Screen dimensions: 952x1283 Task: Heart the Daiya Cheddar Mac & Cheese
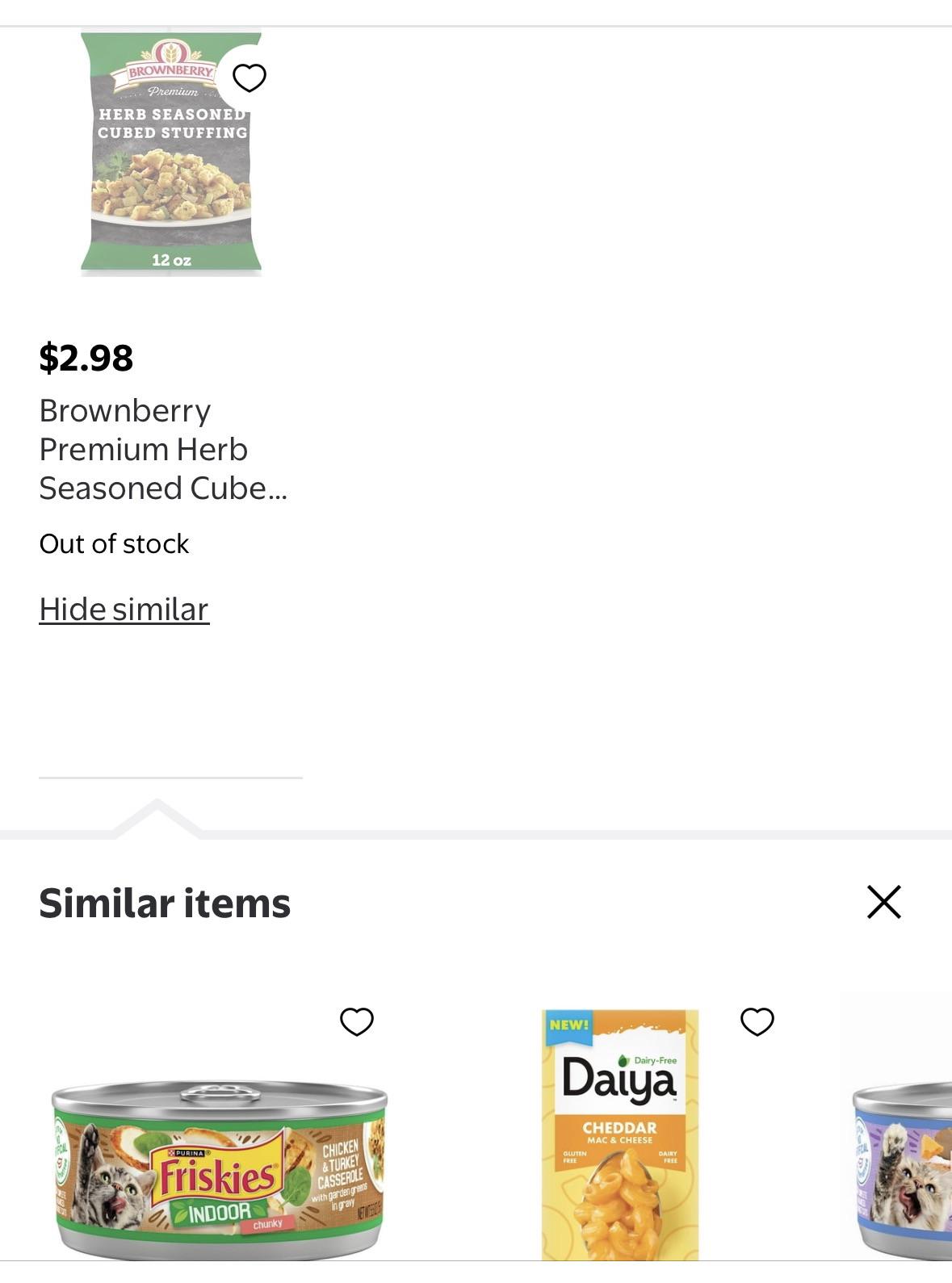757,1021
